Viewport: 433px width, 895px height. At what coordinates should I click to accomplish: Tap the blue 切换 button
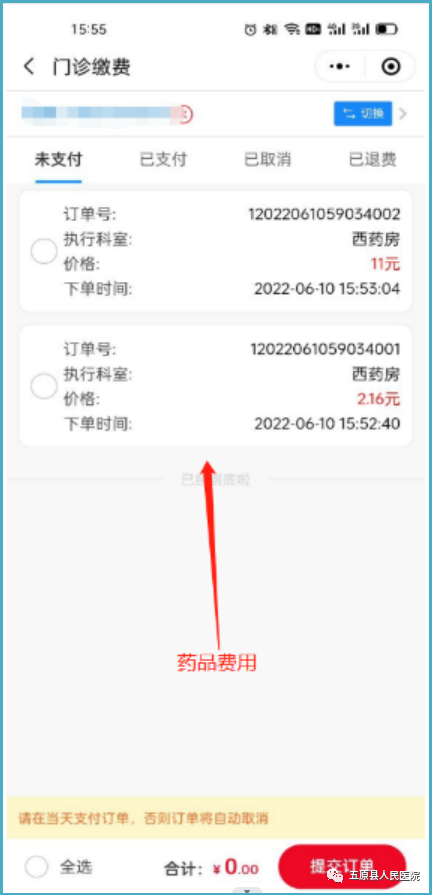pyautogui.click(x=363, y=114)
